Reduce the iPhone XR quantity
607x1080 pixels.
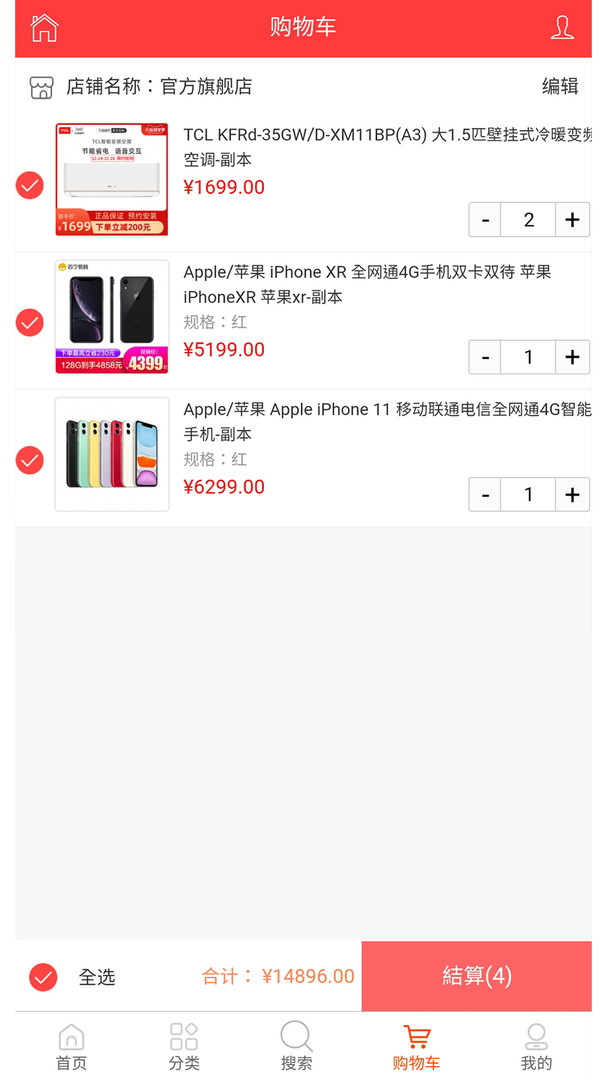(486, 357)
